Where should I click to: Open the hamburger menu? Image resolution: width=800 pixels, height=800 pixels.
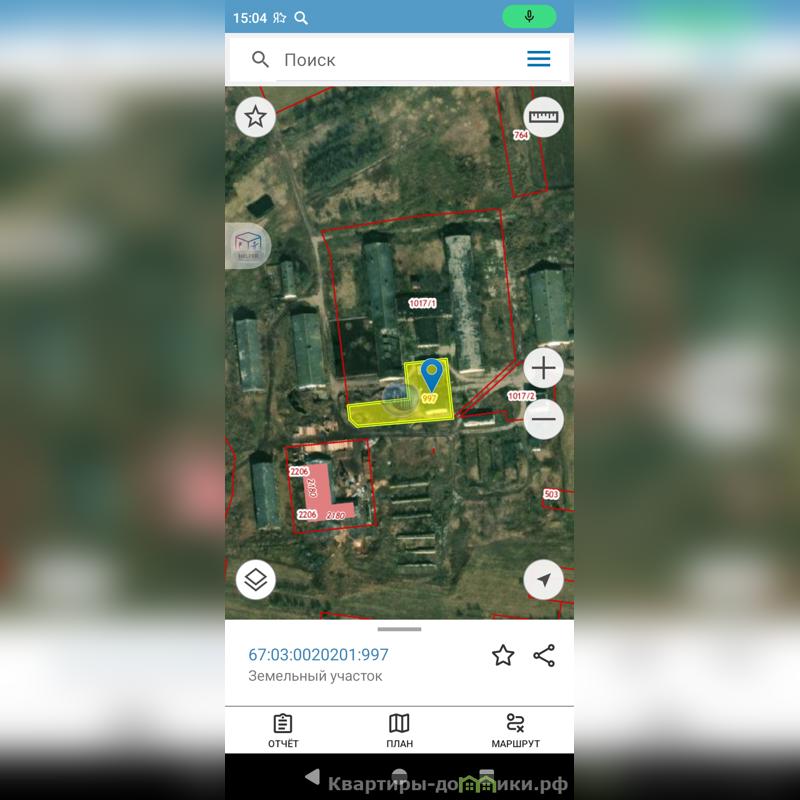[x=539, y=59]
